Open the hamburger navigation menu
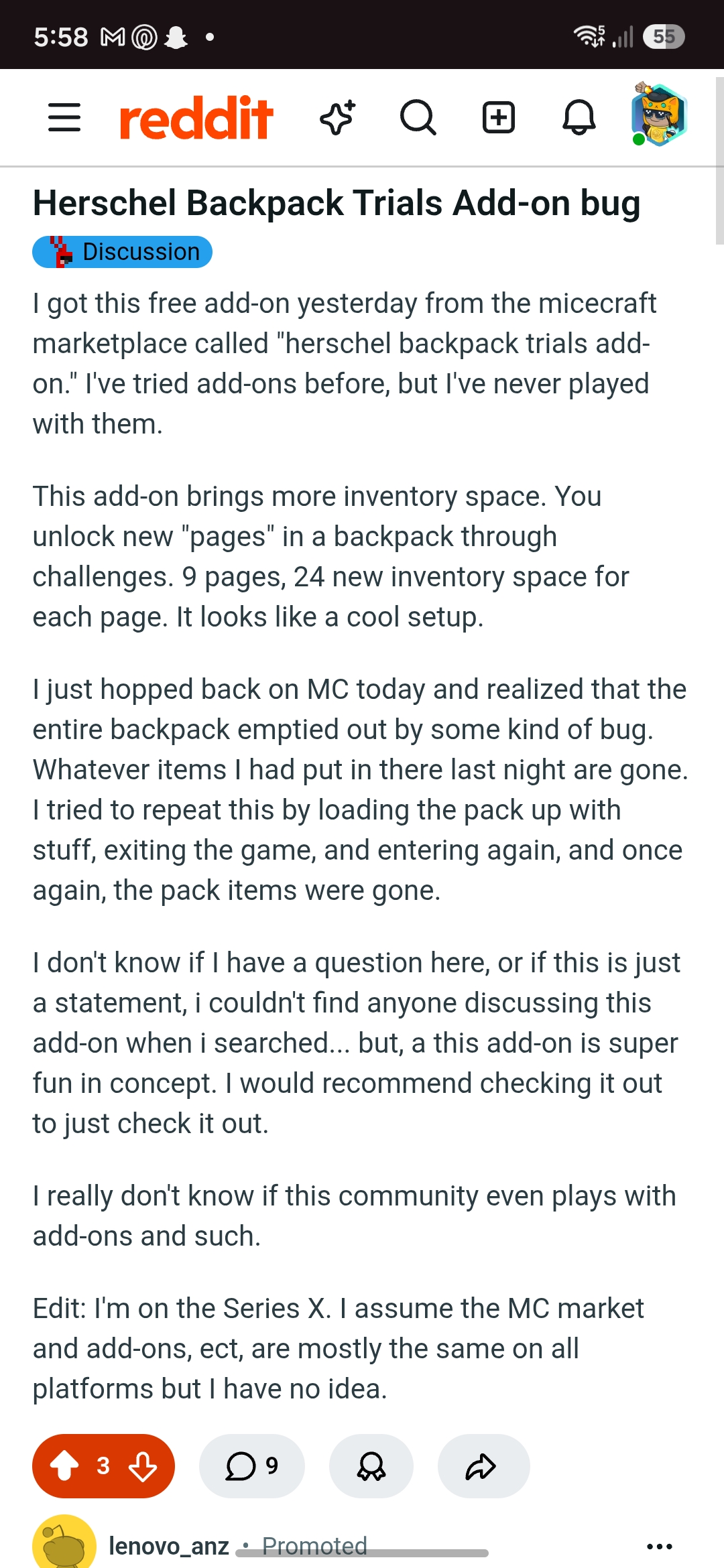The height and width of the screenshot is (1568, 724). (x=64, y=118)
